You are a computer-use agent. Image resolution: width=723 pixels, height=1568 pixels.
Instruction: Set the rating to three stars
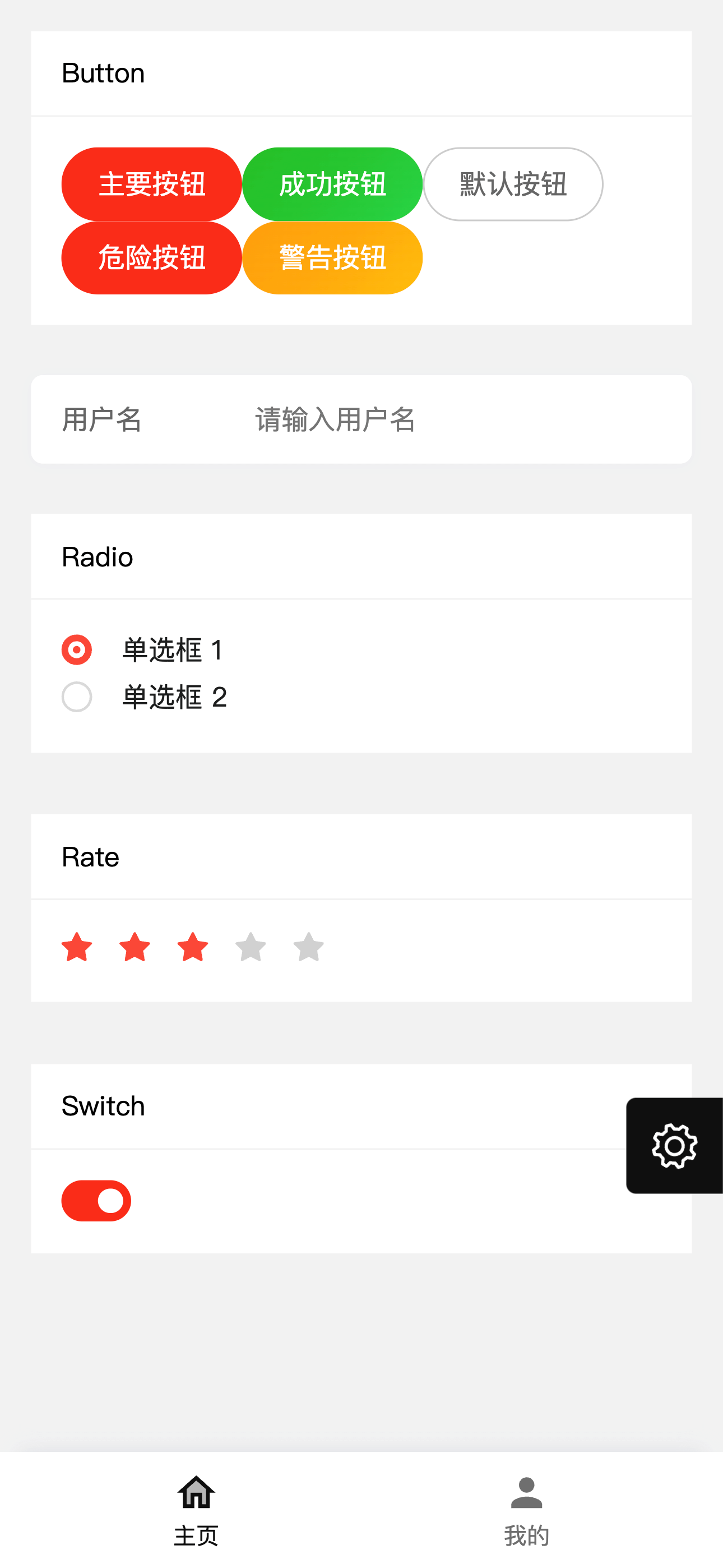click(193, 947)
